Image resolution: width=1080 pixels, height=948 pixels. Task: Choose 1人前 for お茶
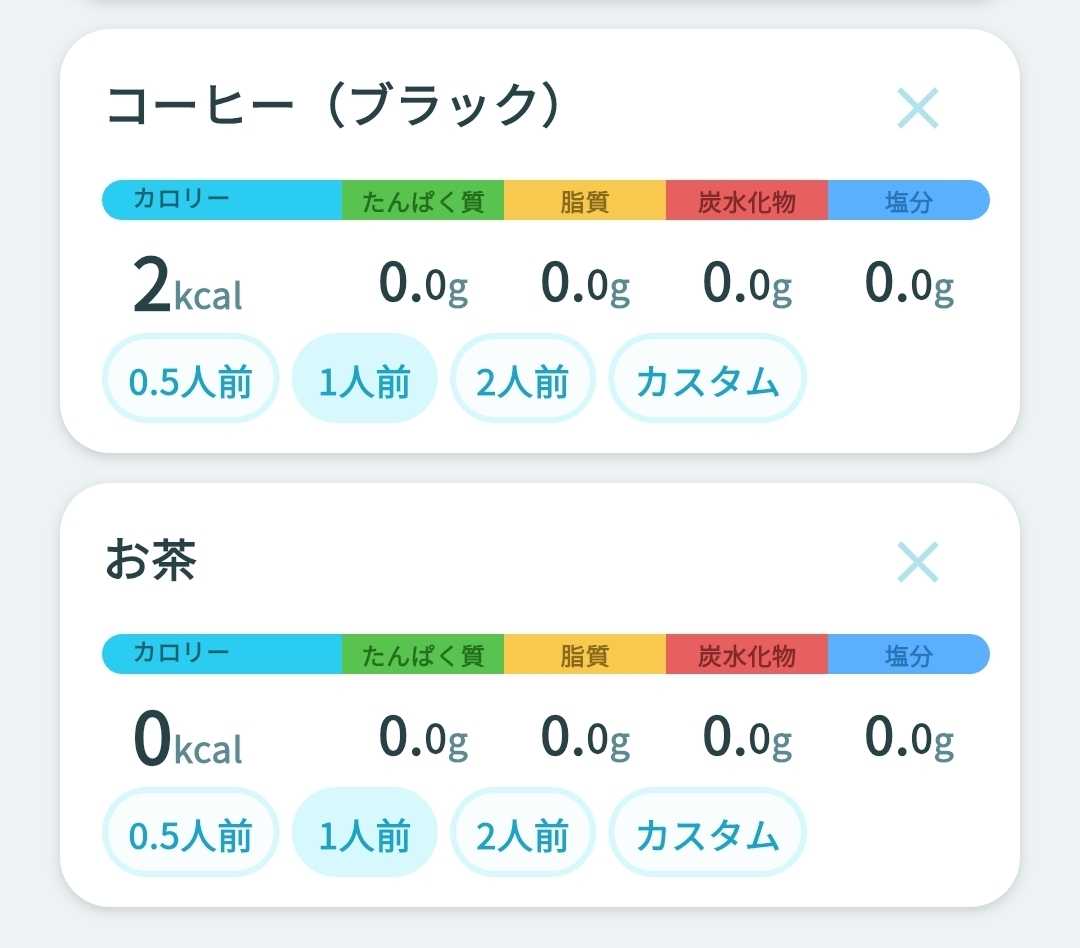[x=364, y=832]
